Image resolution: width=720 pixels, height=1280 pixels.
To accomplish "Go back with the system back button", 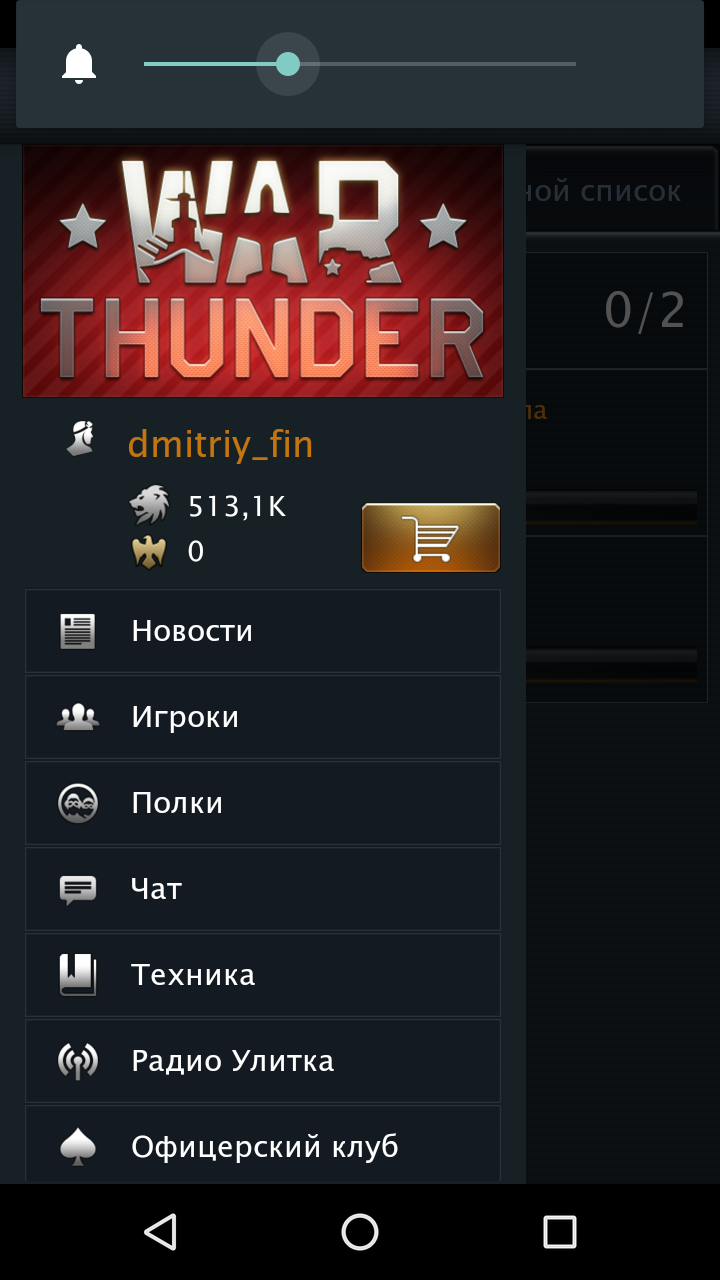I will 160,1232.
